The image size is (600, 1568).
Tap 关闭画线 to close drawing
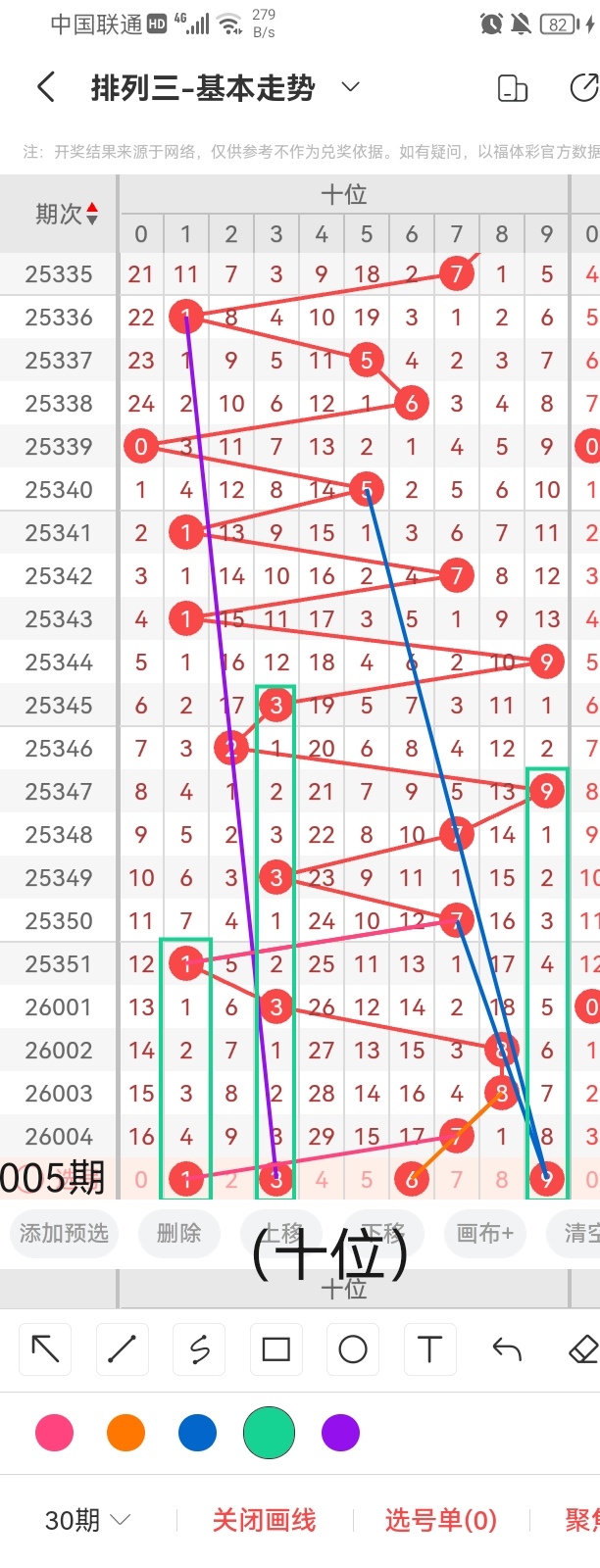click(x=264, y=1520)
